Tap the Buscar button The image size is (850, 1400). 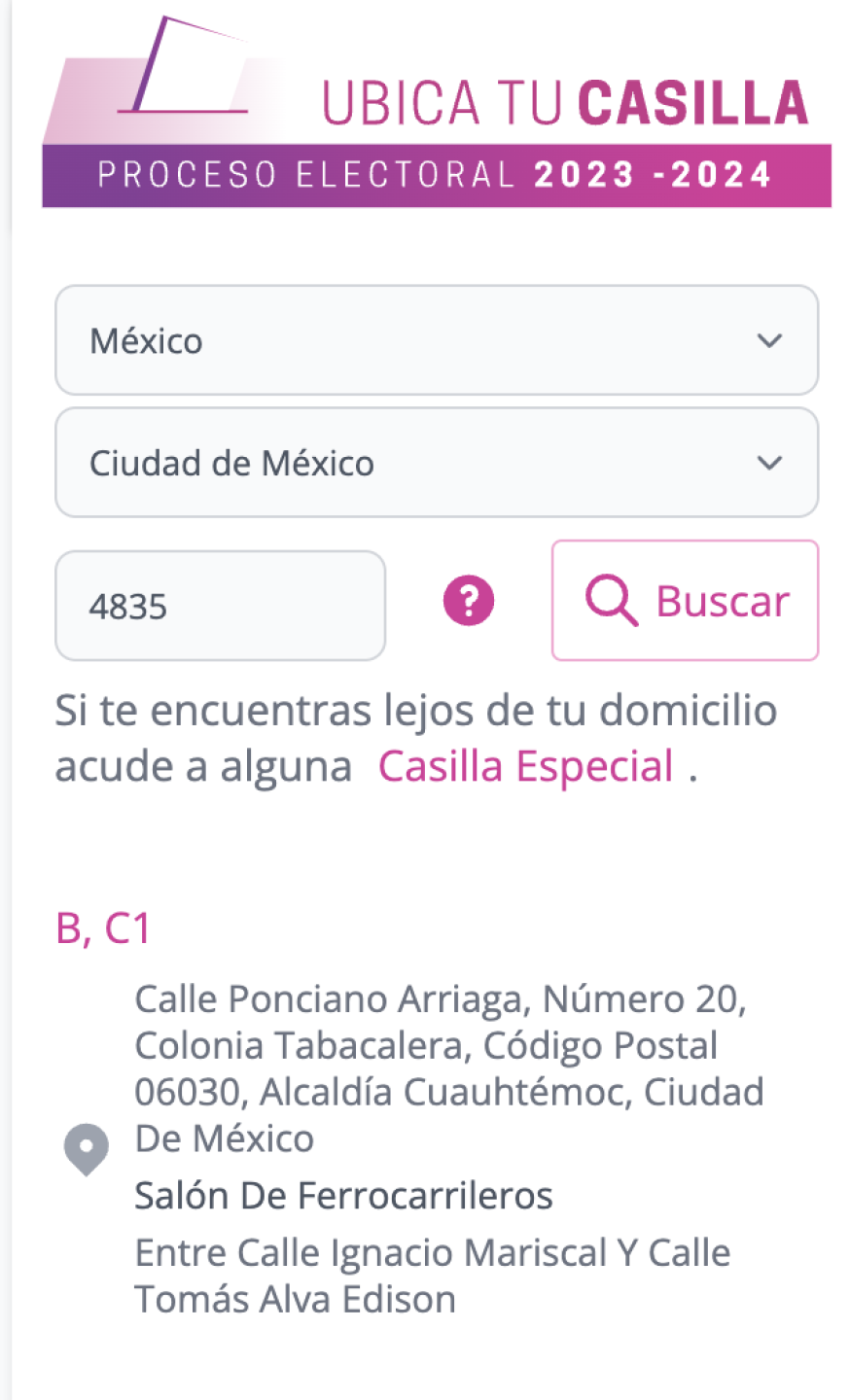(x=685, y=601)
